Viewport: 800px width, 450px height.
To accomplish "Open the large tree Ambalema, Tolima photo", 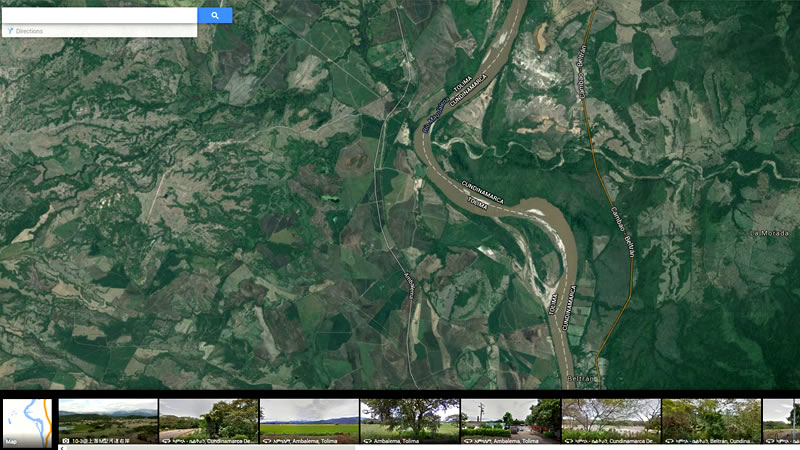I will tap(409, 420).
